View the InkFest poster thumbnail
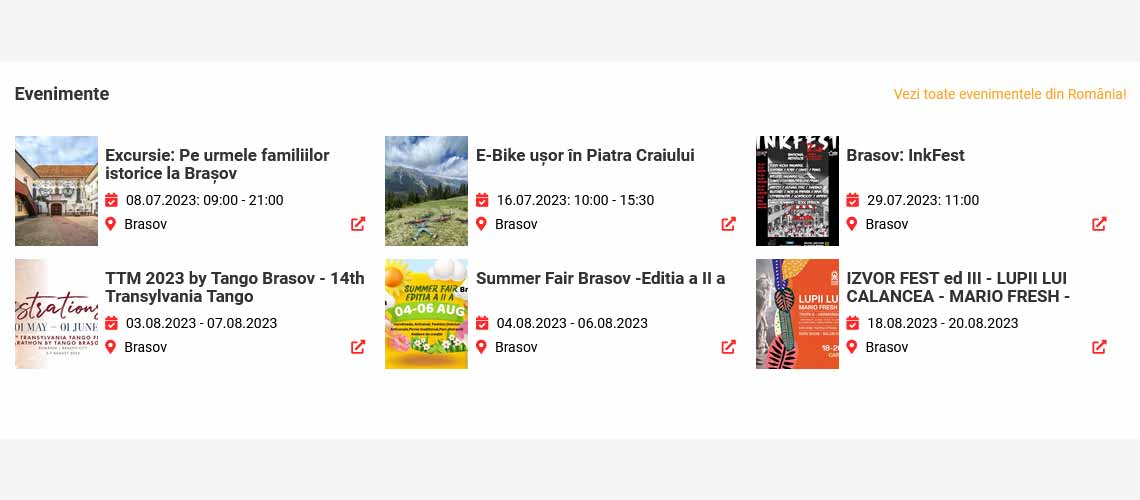This screenshot has height=500, width=1140. pos(797,191)
